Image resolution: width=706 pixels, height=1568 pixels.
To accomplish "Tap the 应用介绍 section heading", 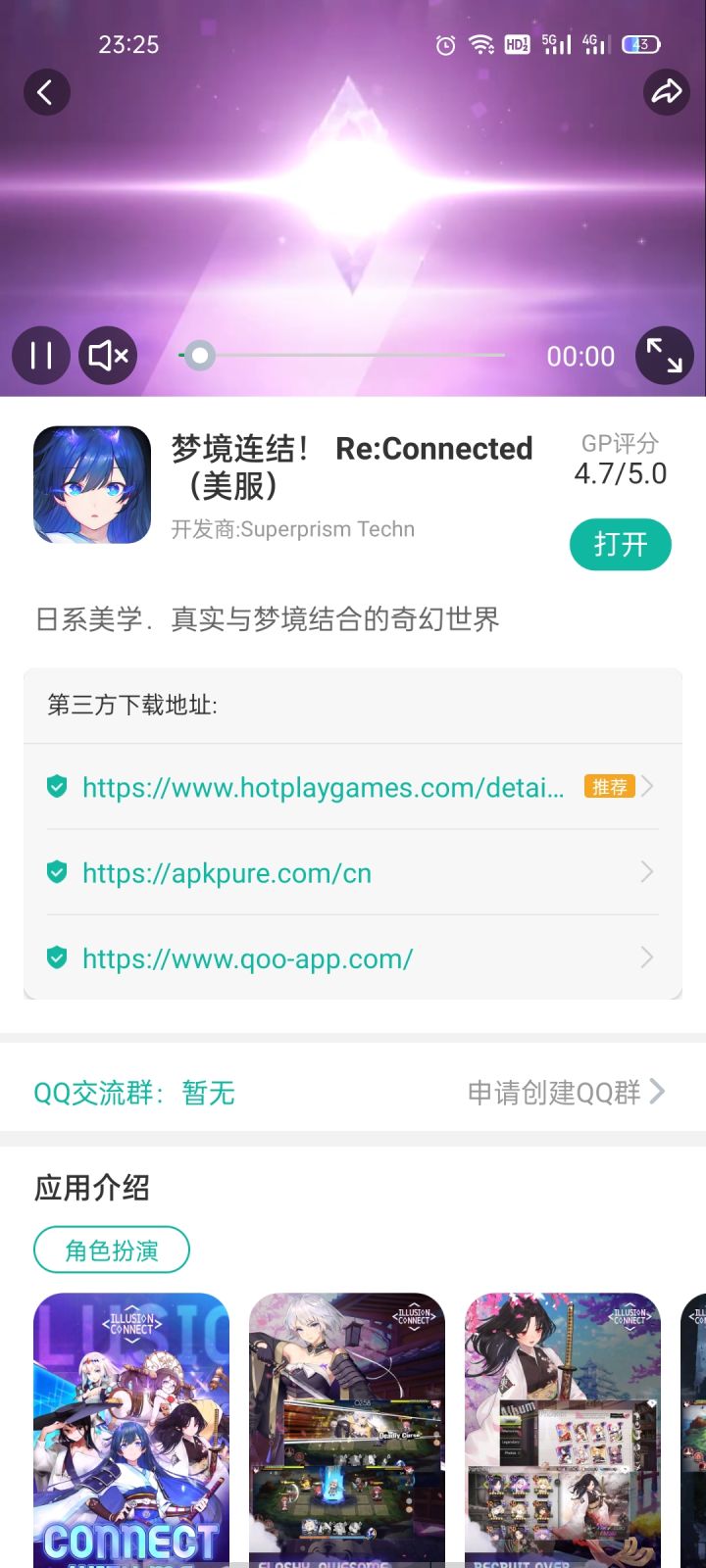I will coord(92,1188).
